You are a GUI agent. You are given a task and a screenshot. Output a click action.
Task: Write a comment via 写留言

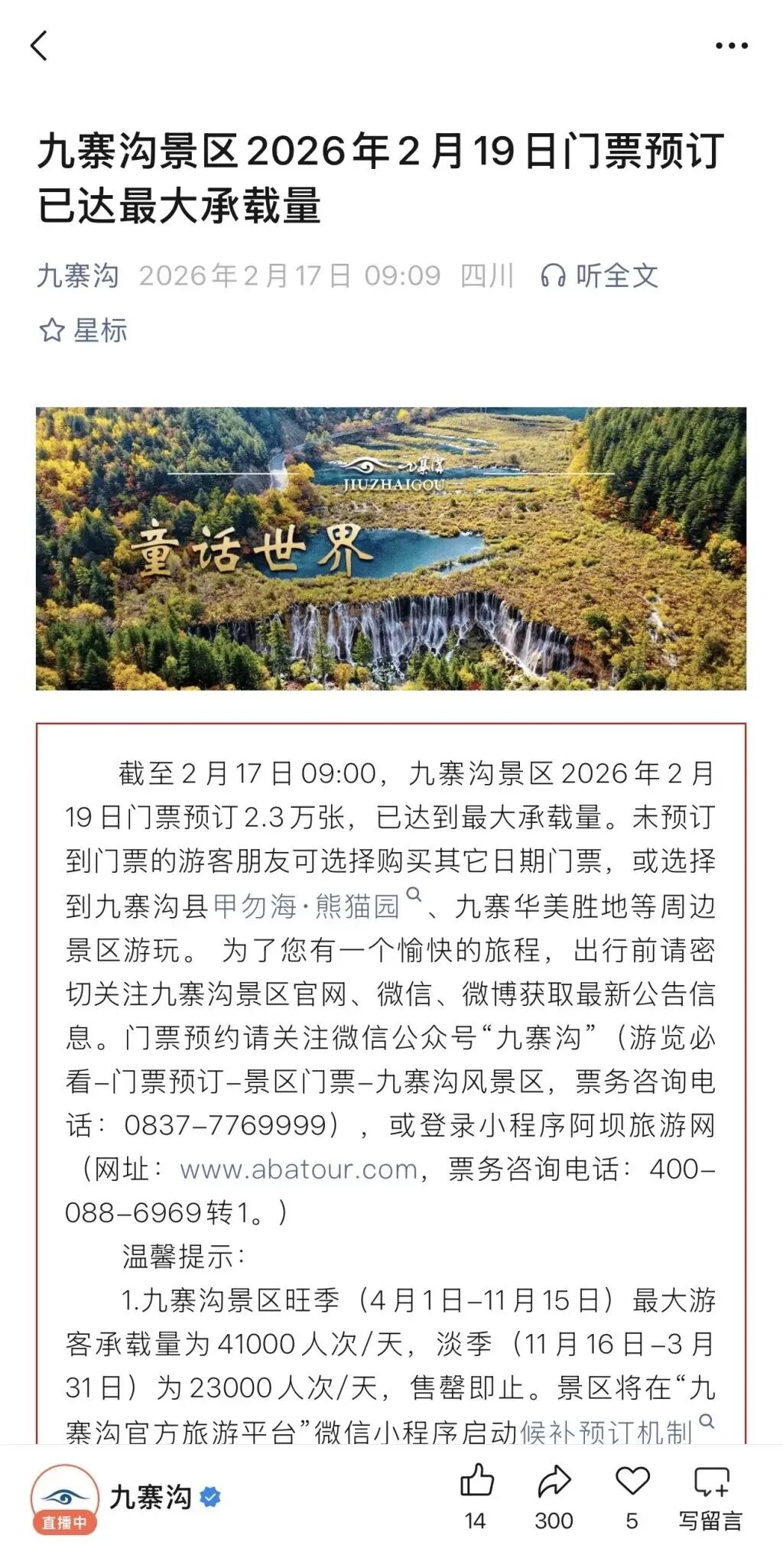710,1495
